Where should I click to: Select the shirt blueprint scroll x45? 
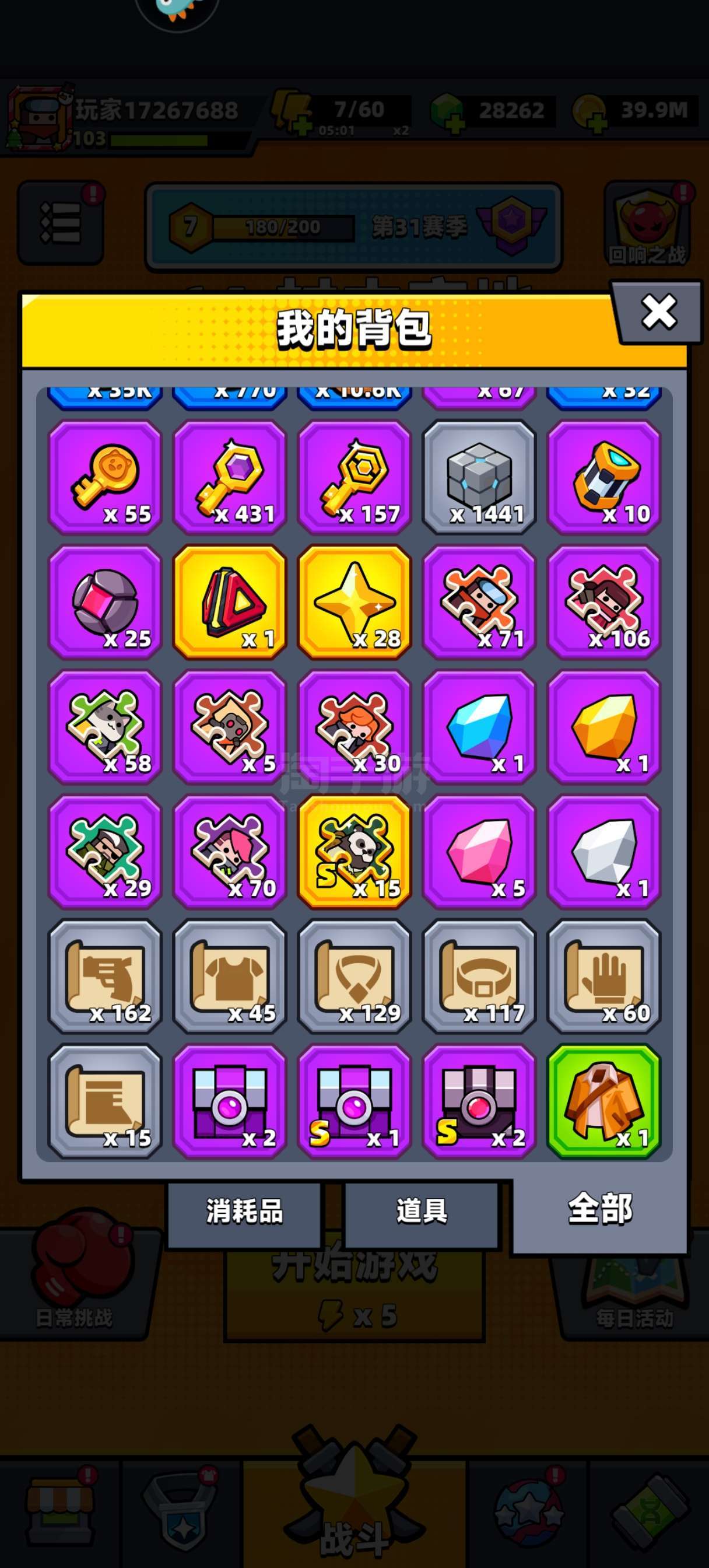[230, 976]
